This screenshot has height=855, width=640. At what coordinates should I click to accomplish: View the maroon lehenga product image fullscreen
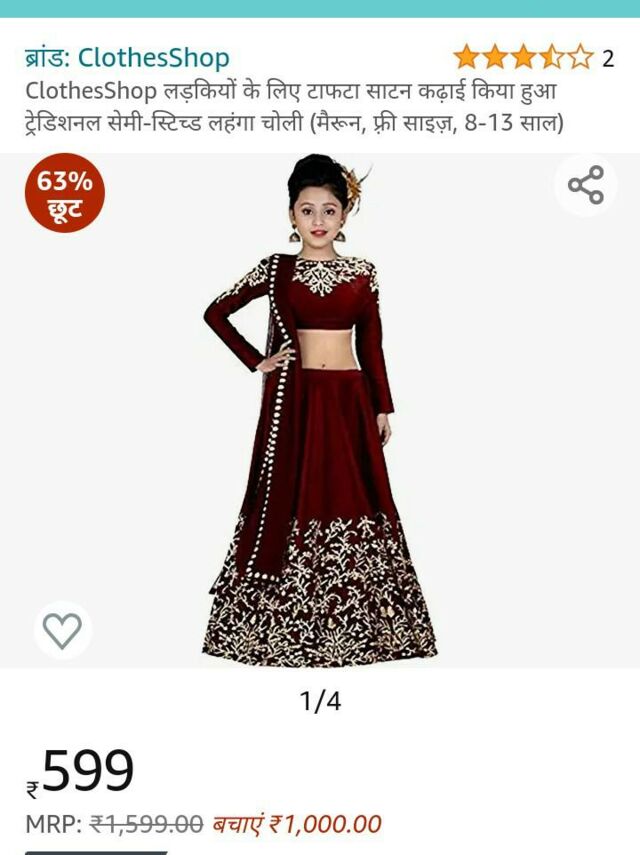[x=320, y=411]
